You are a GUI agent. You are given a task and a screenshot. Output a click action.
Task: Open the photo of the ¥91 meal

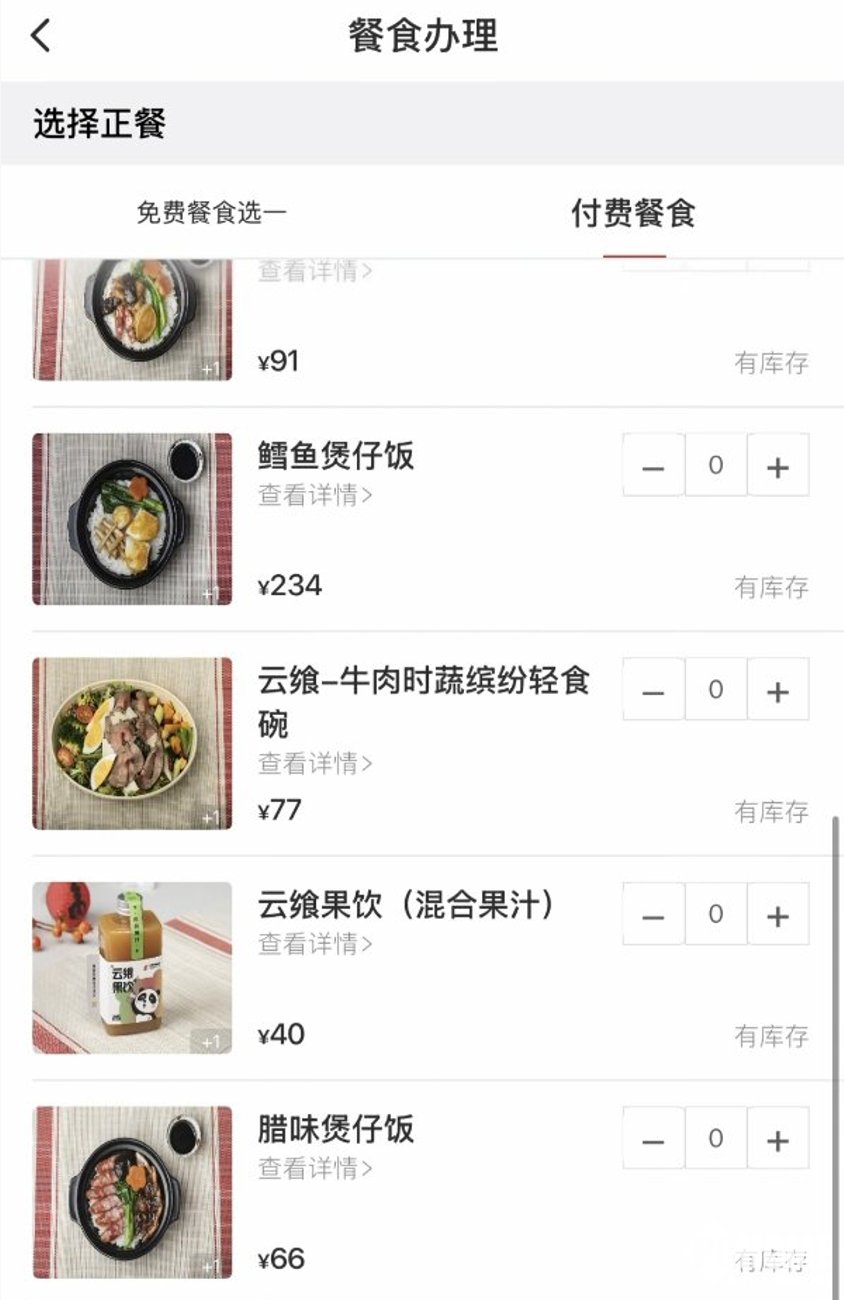coord(132,320)
